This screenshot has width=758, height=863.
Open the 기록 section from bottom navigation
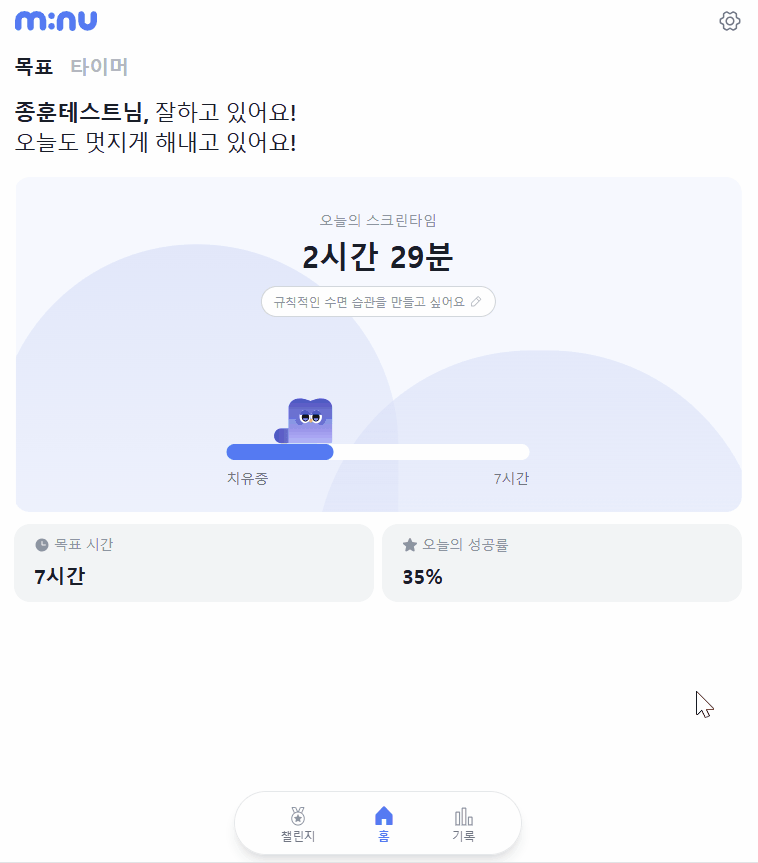(463, 822)
